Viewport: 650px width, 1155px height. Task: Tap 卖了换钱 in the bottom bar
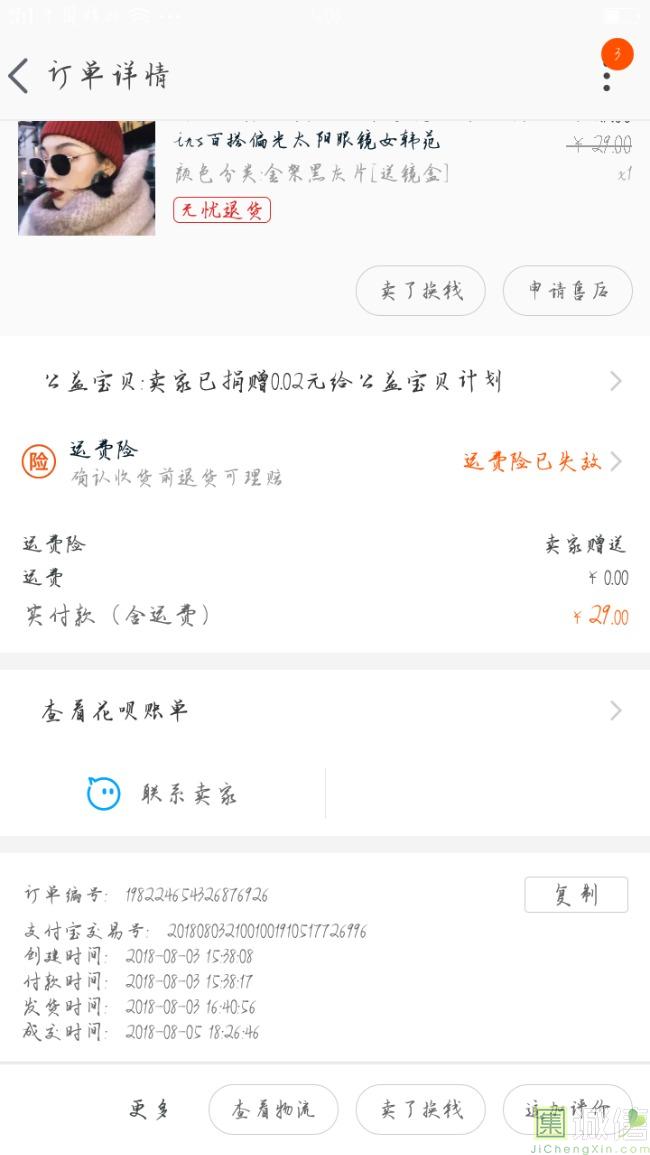(421, 1109)
